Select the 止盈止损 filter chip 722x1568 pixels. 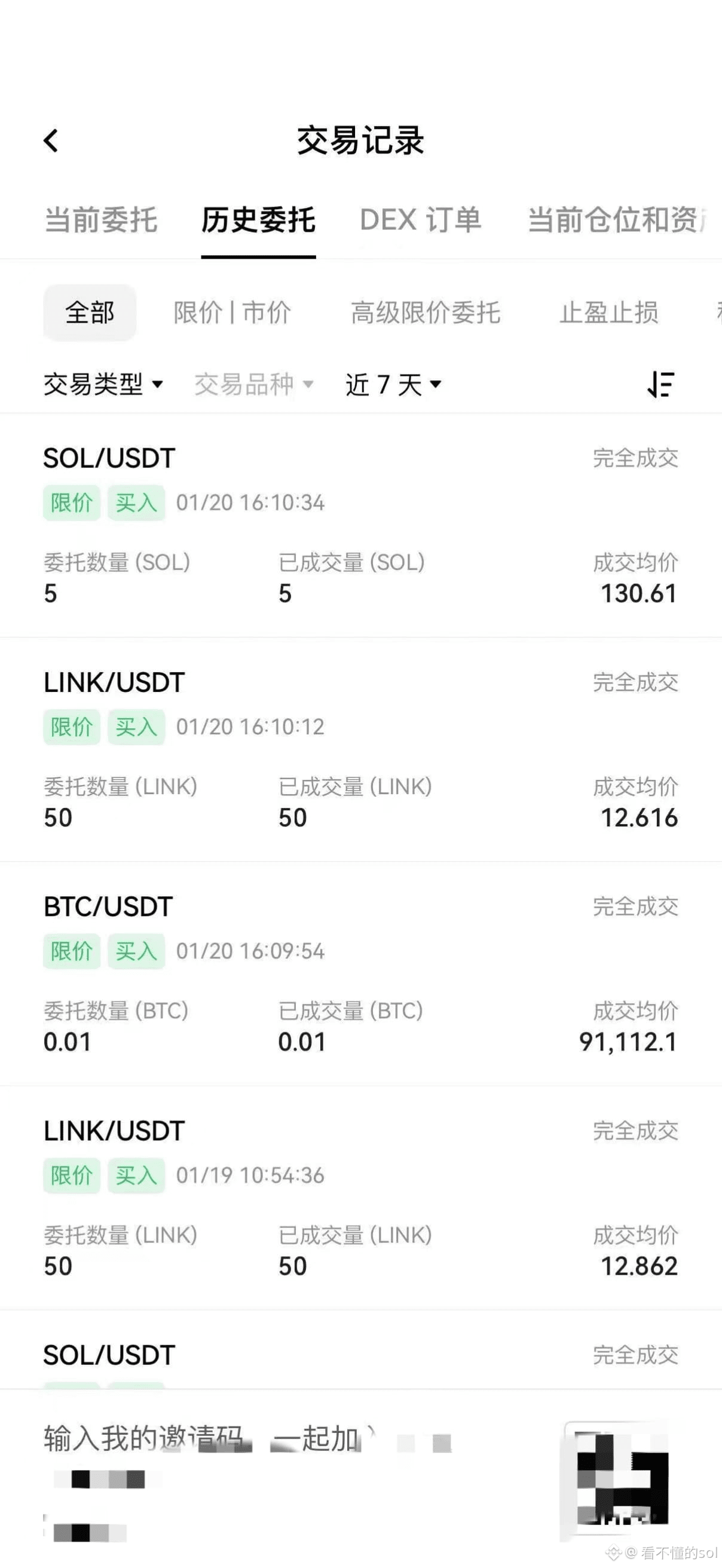pyautogui.click(x=609, y=313)
